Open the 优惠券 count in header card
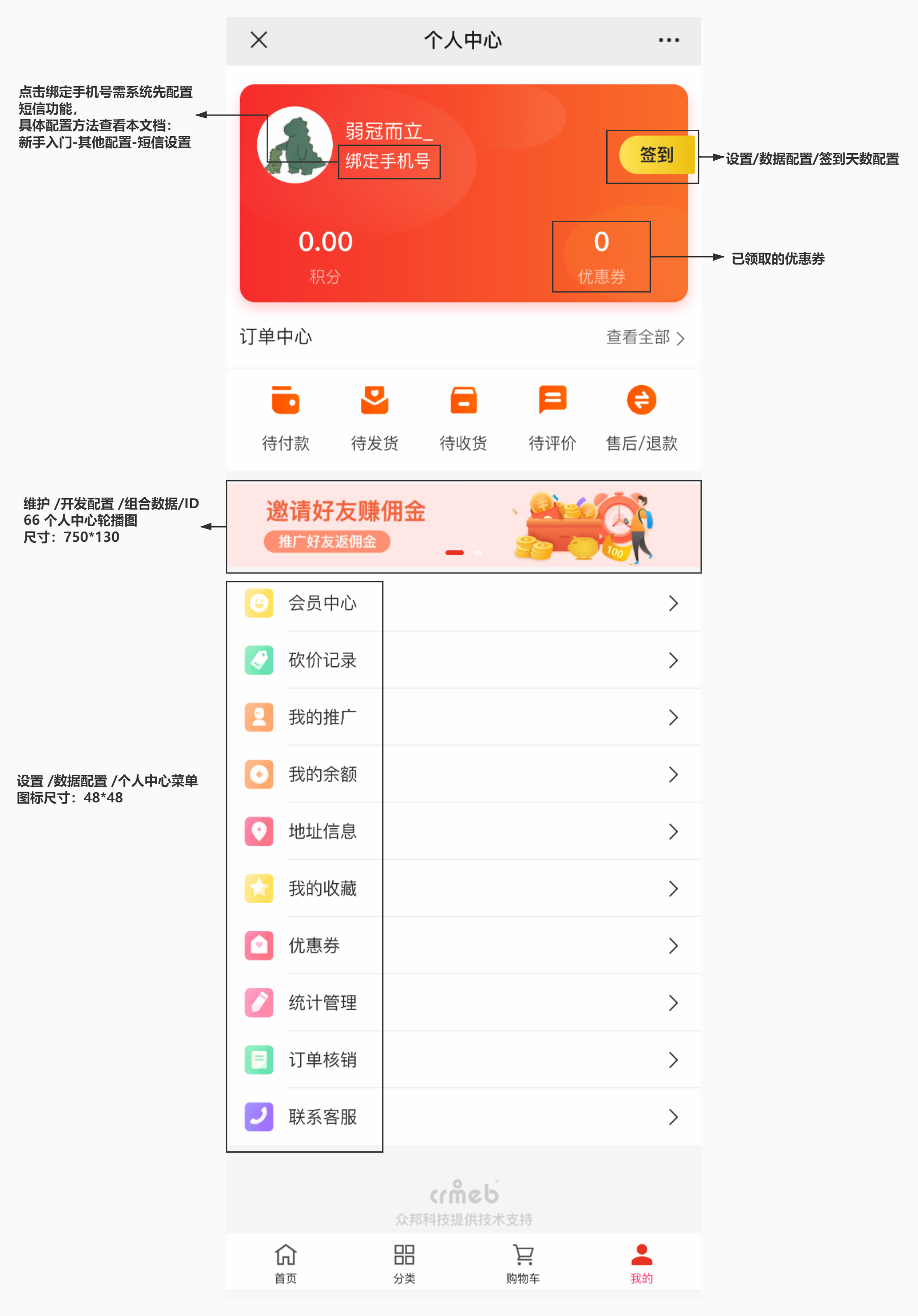This screenshot has height=1316, width=918. [600, 256]
